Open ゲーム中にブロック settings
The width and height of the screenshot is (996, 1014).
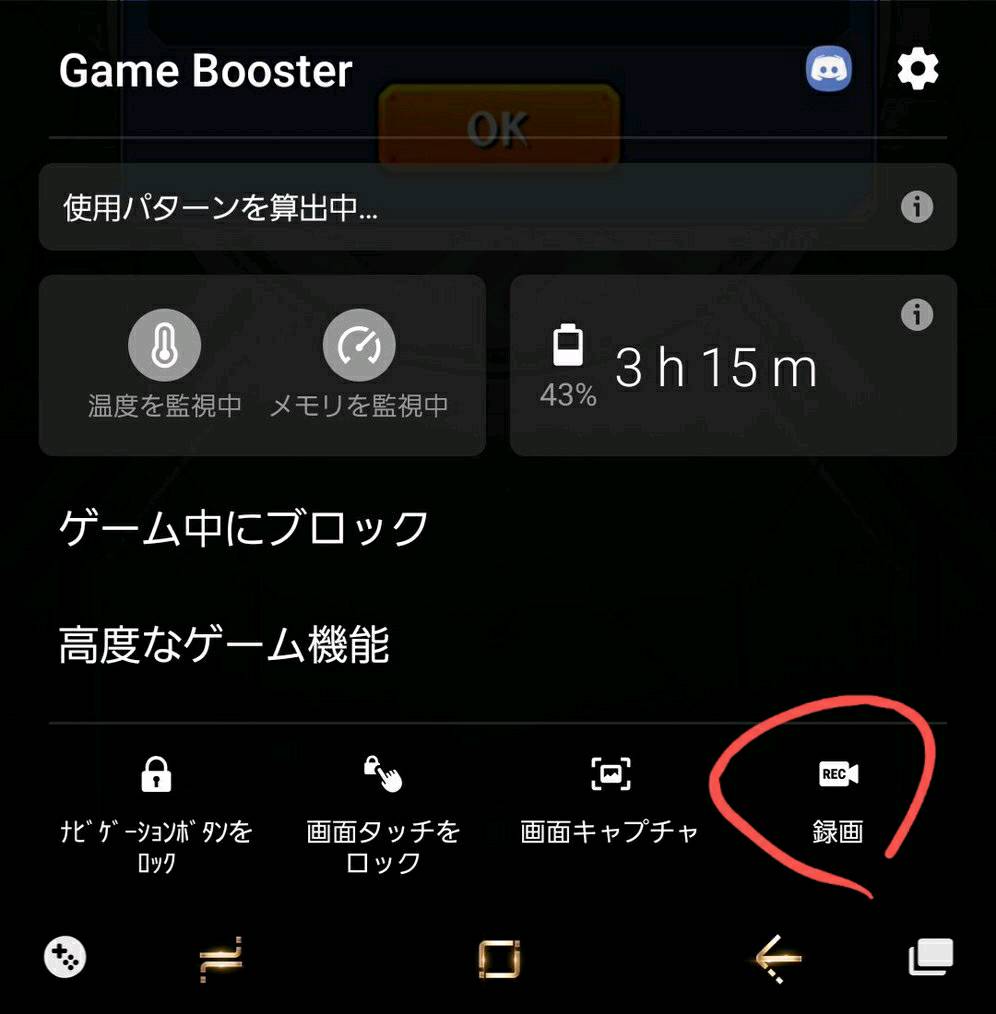(x=244, y=527)
